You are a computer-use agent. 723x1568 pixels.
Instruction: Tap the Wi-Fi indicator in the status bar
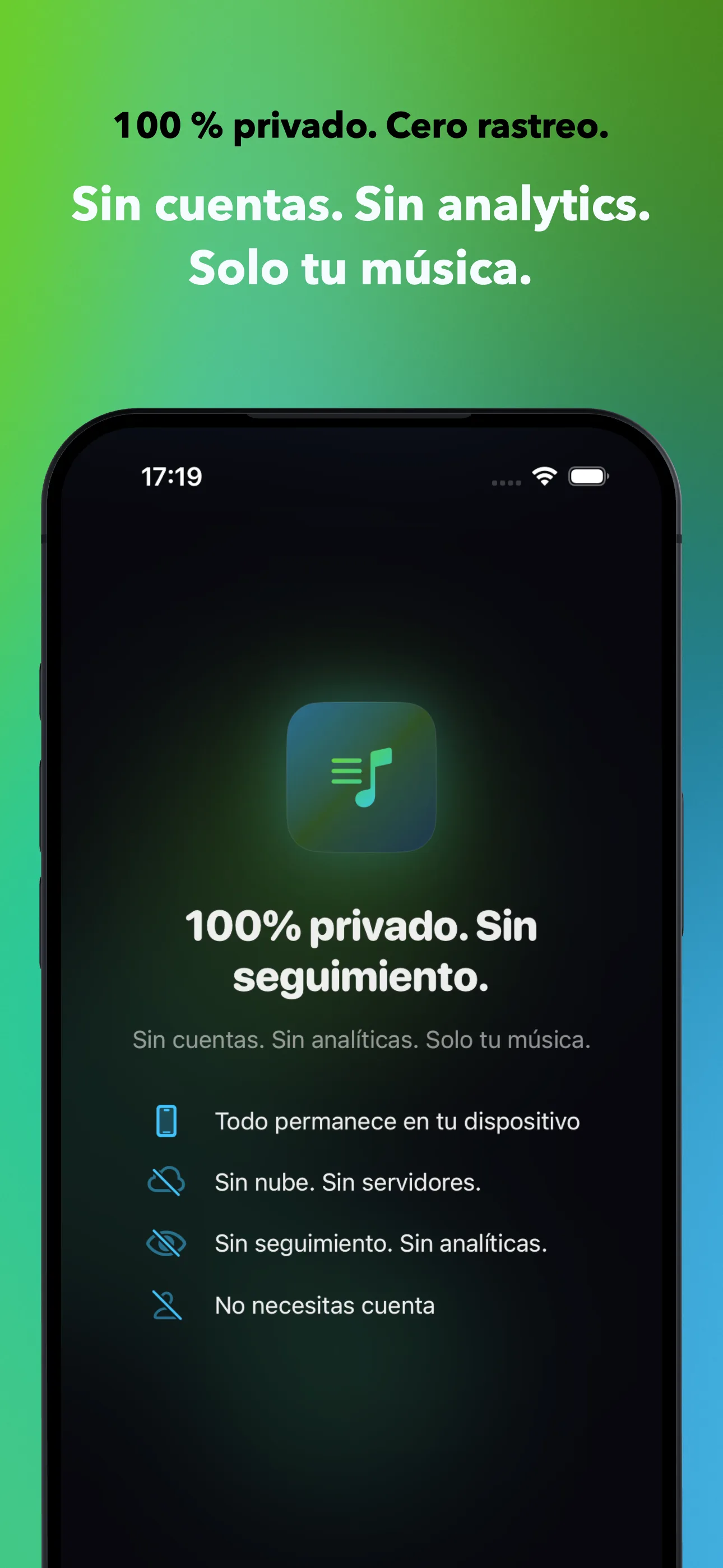544,477
